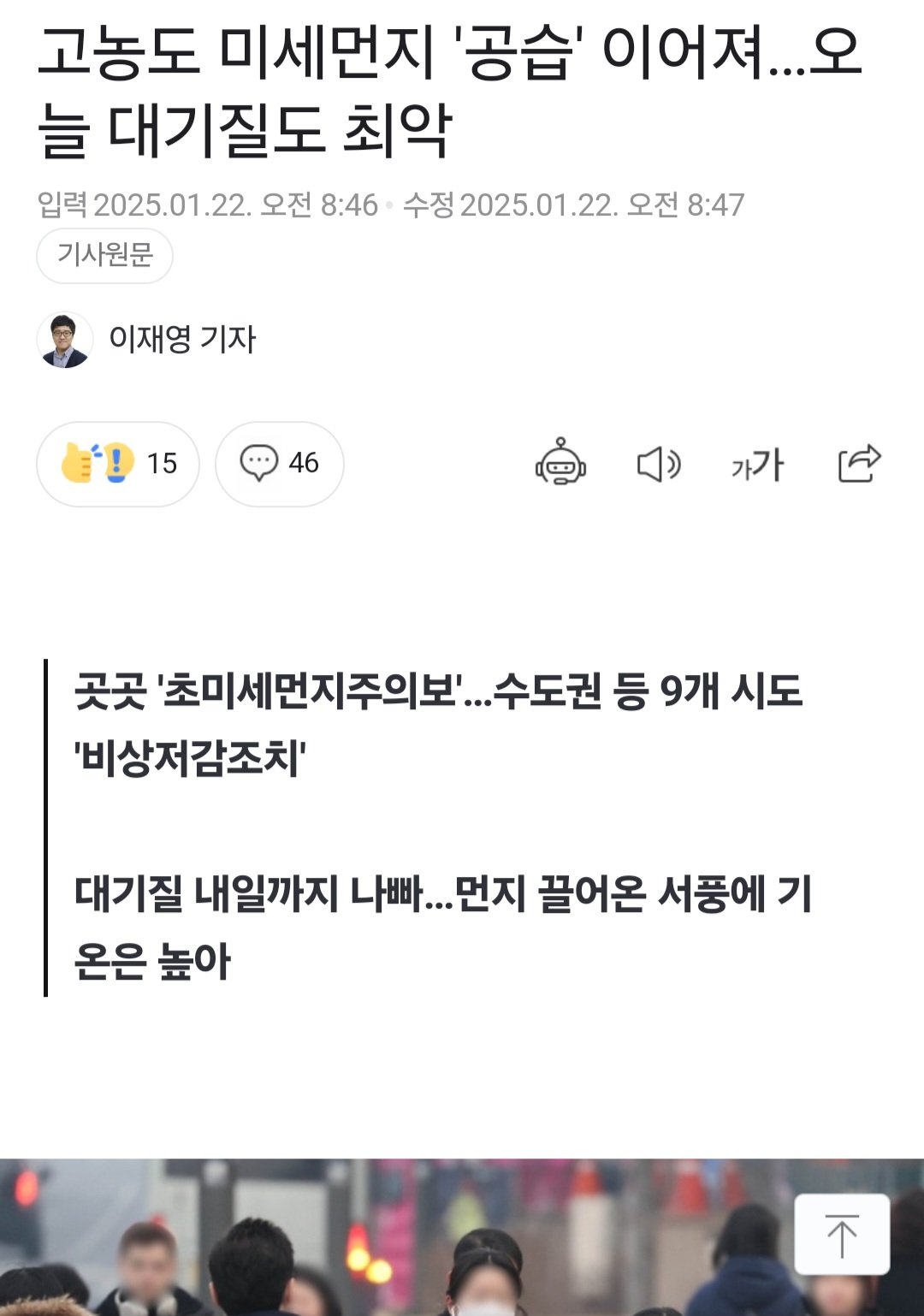This screenshot has width=924, height=1316.
Task: Jump back to top of page
Action: click(x=842, y=1235)
